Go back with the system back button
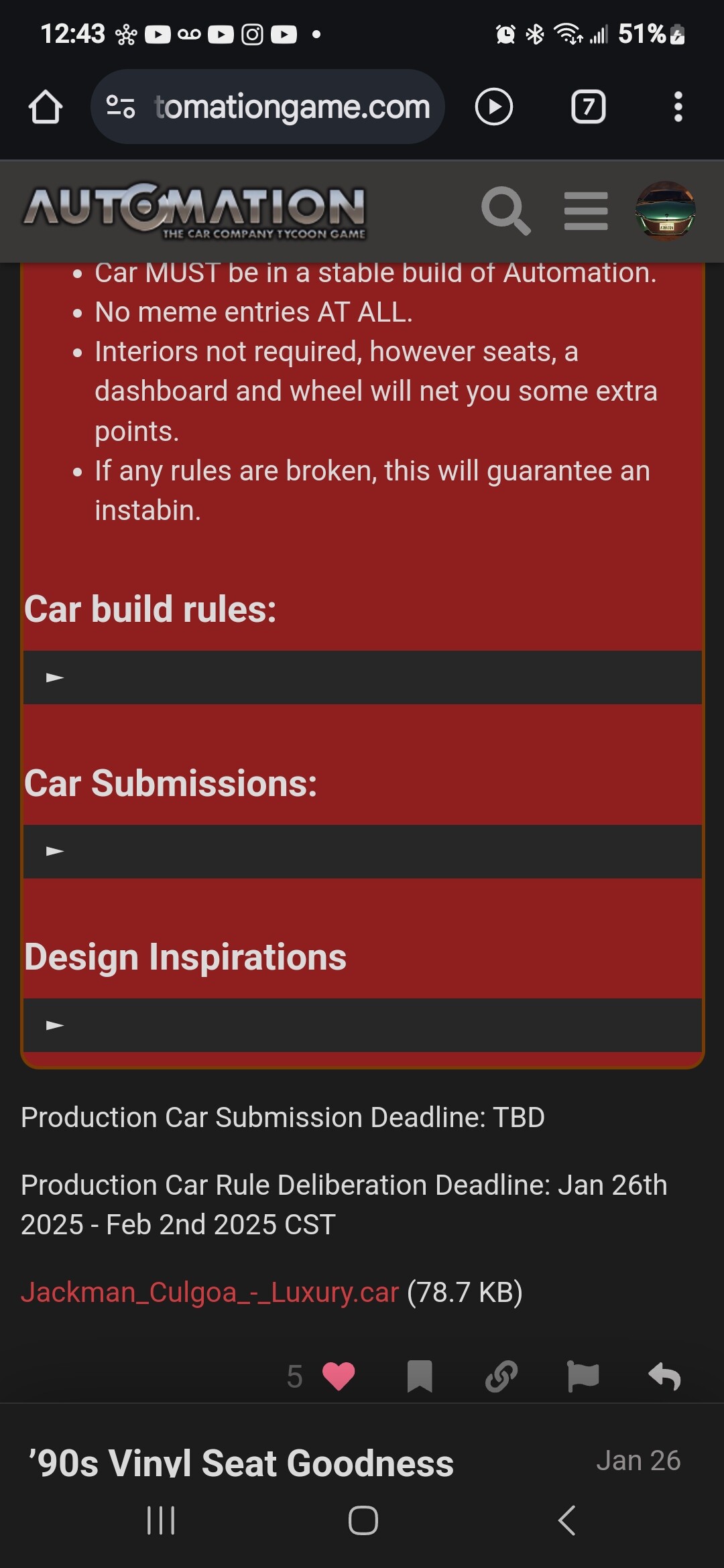This screenshot has width=724, height=1568. (x=566, y=1520)
